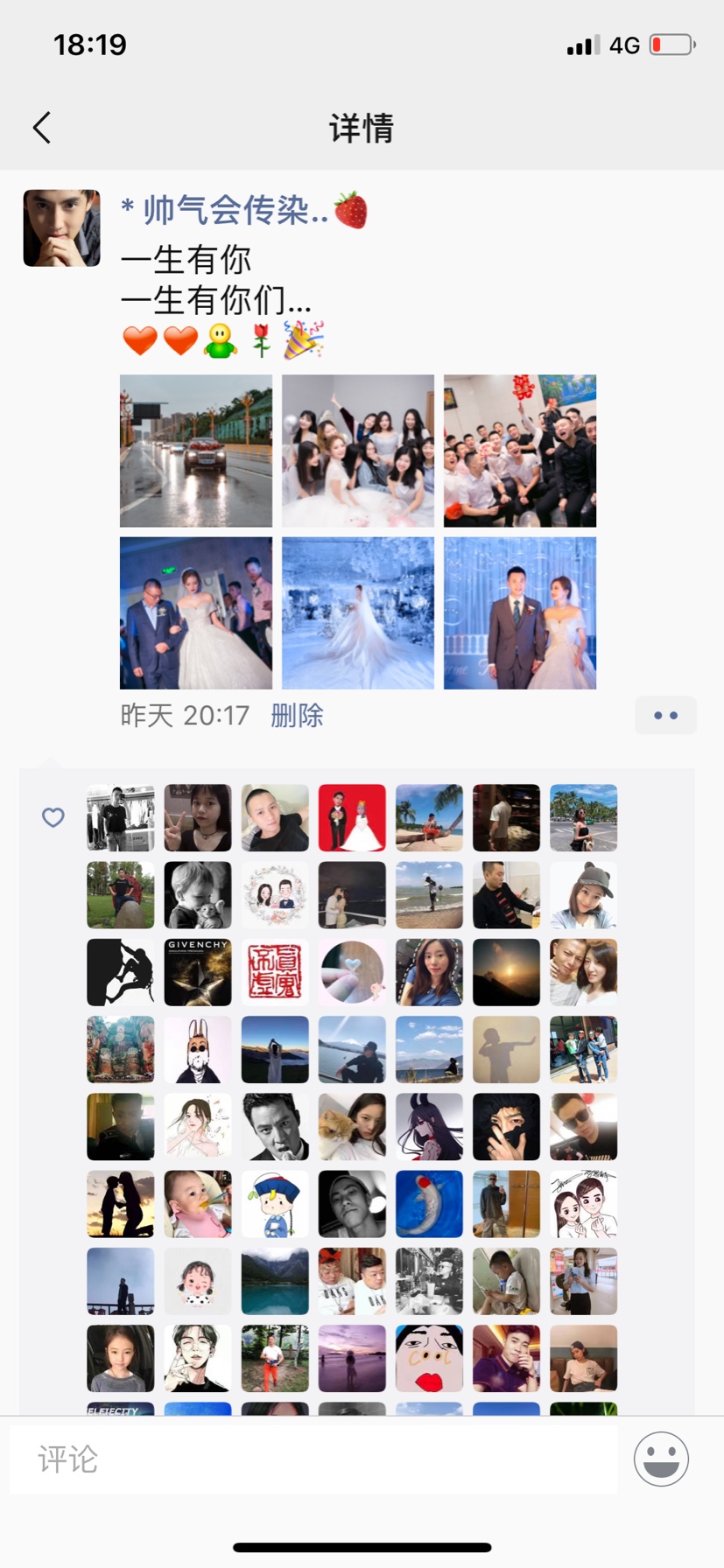The height and width of the screenshot is (1568, 724).
Task: Open the liker with rock climber silhouette avatar
Action: pyautogui.click(x=121, y=972)
